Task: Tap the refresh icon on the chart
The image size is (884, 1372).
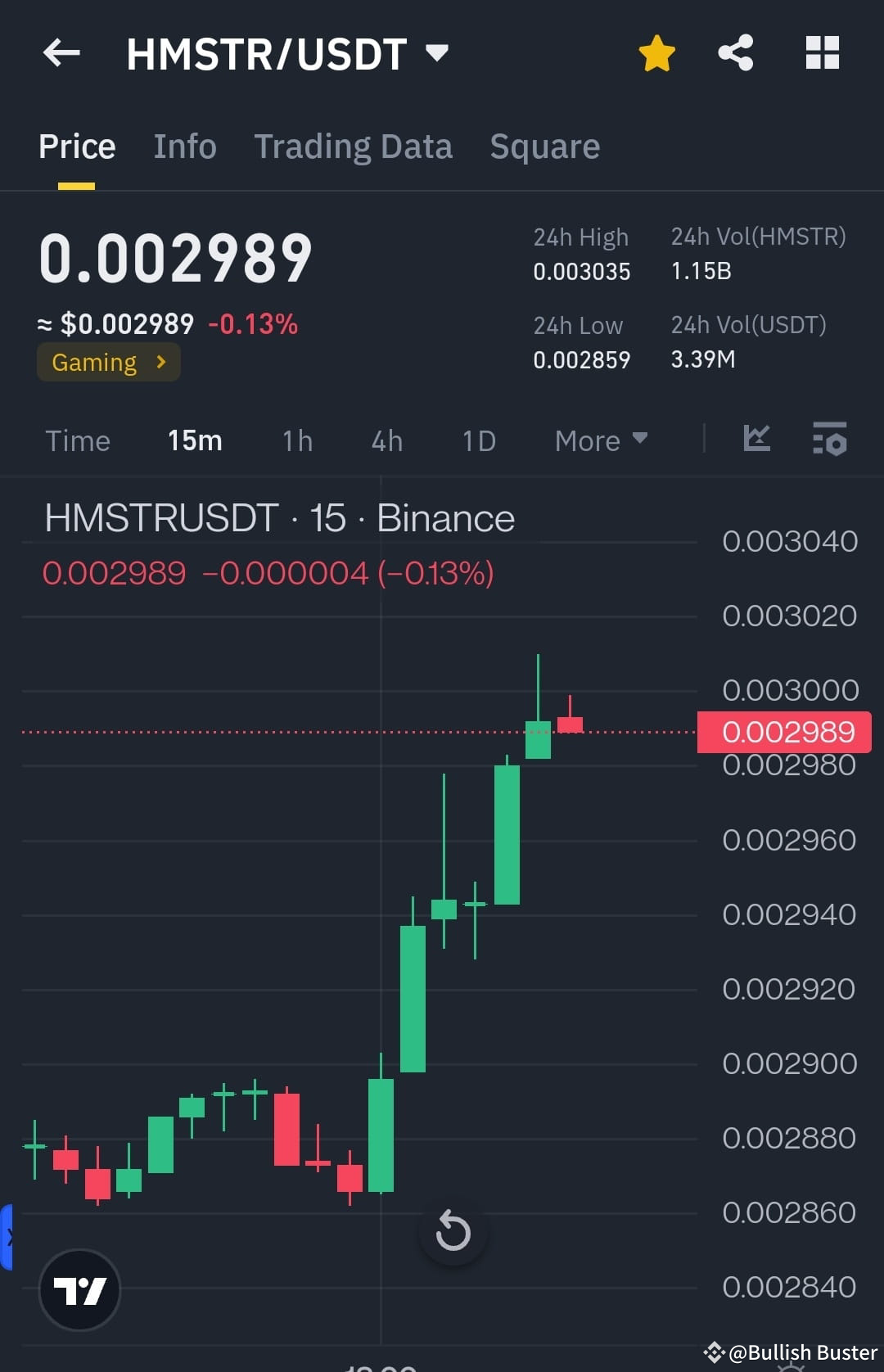Action: (x=453, y=1231)
